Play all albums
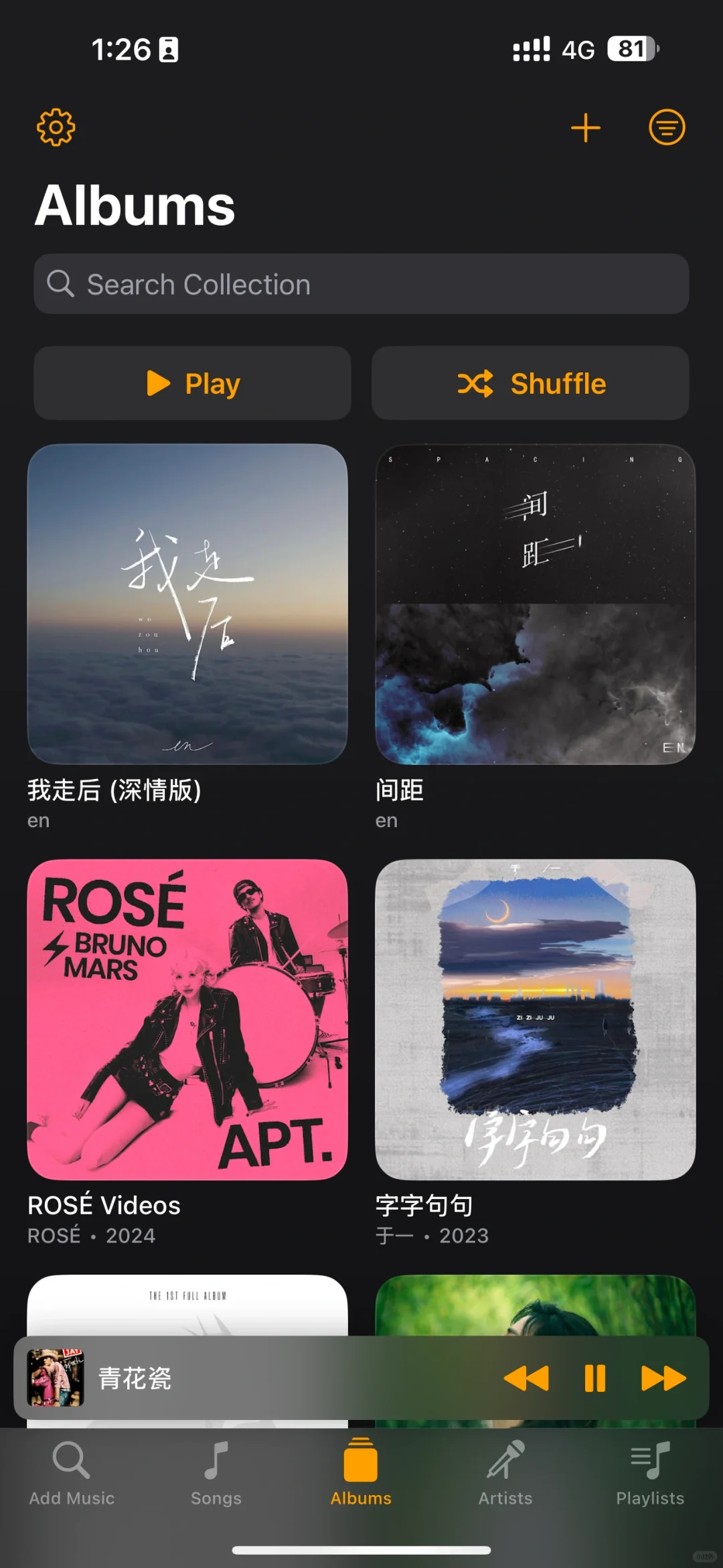723x1568 pixels. 193,383
